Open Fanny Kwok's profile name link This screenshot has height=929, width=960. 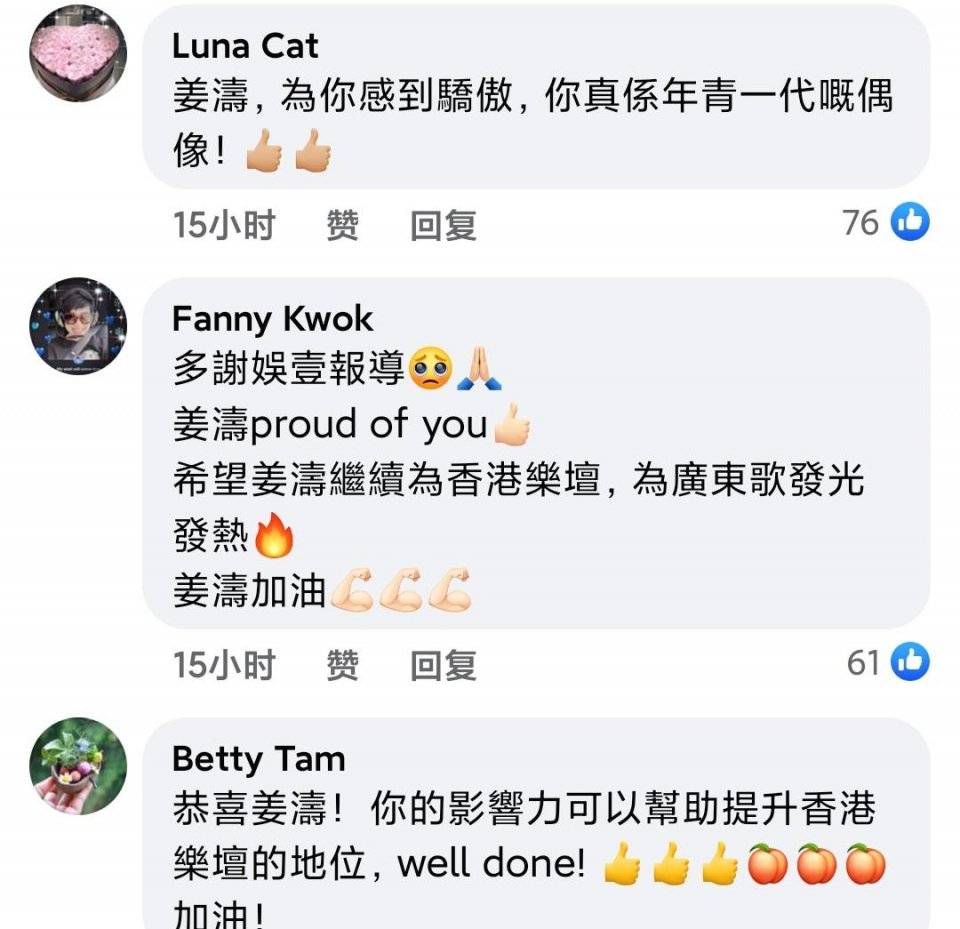pyautogui.click(x=272, y=319)
